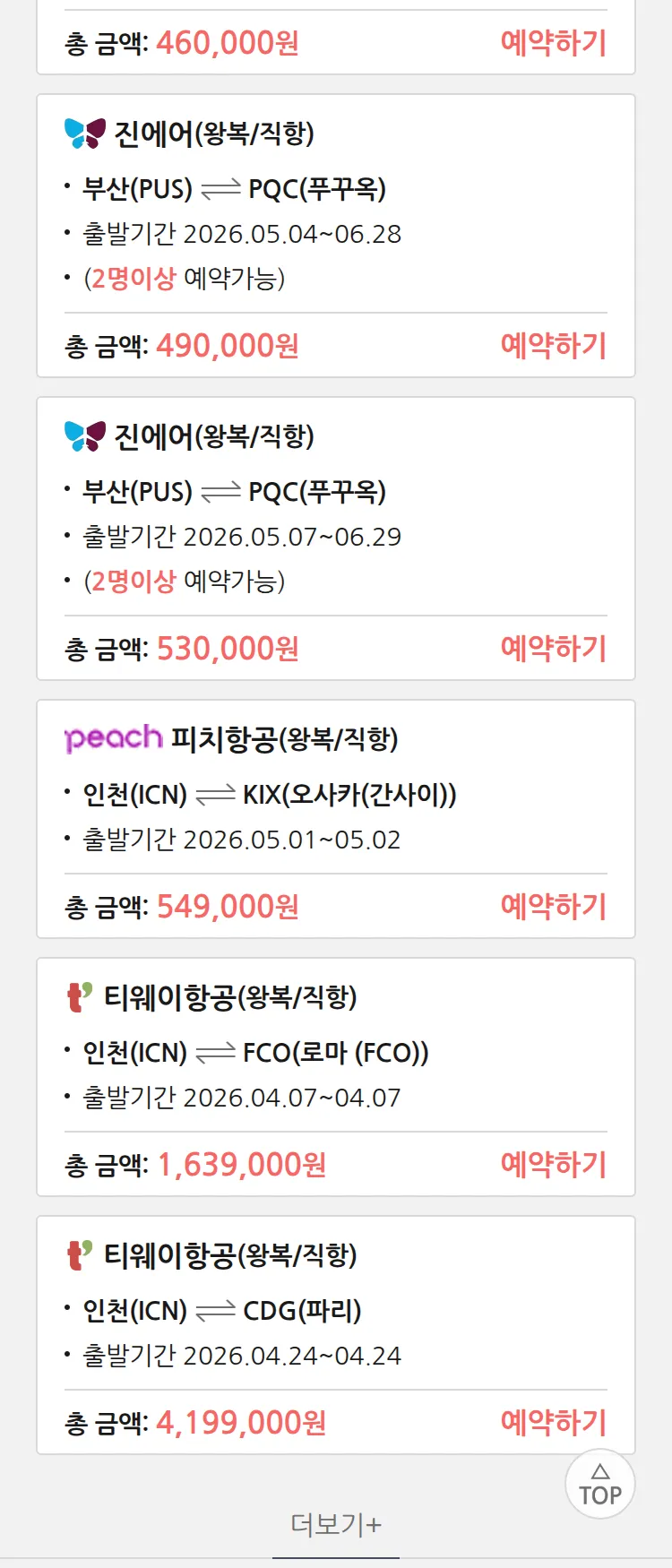Book the 490,000원 Jin Air Phu Quoc flight
Viewport: 672px width, 1568px height.
(553, 346)
